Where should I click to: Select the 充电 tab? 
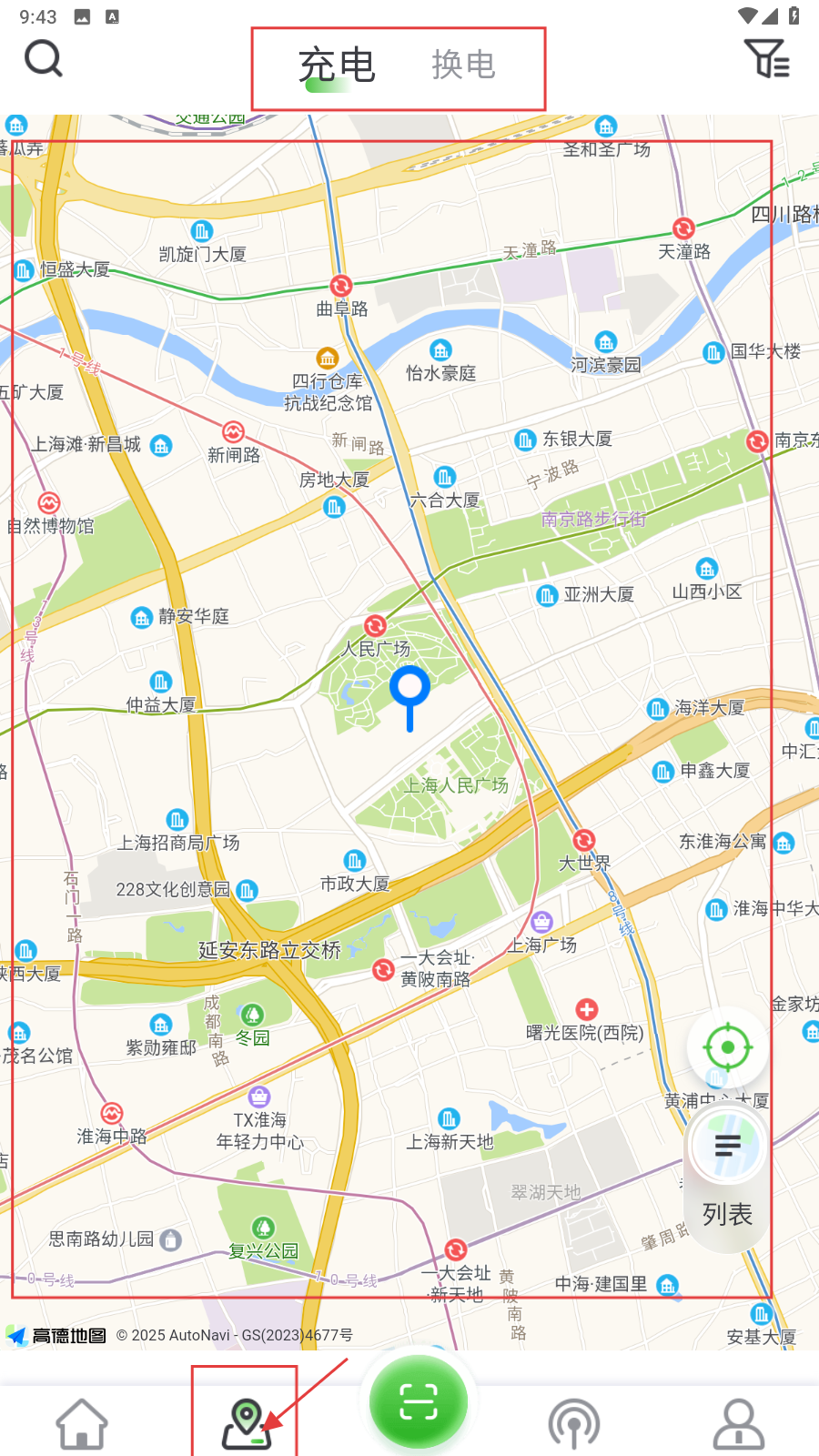pos(337,66)
